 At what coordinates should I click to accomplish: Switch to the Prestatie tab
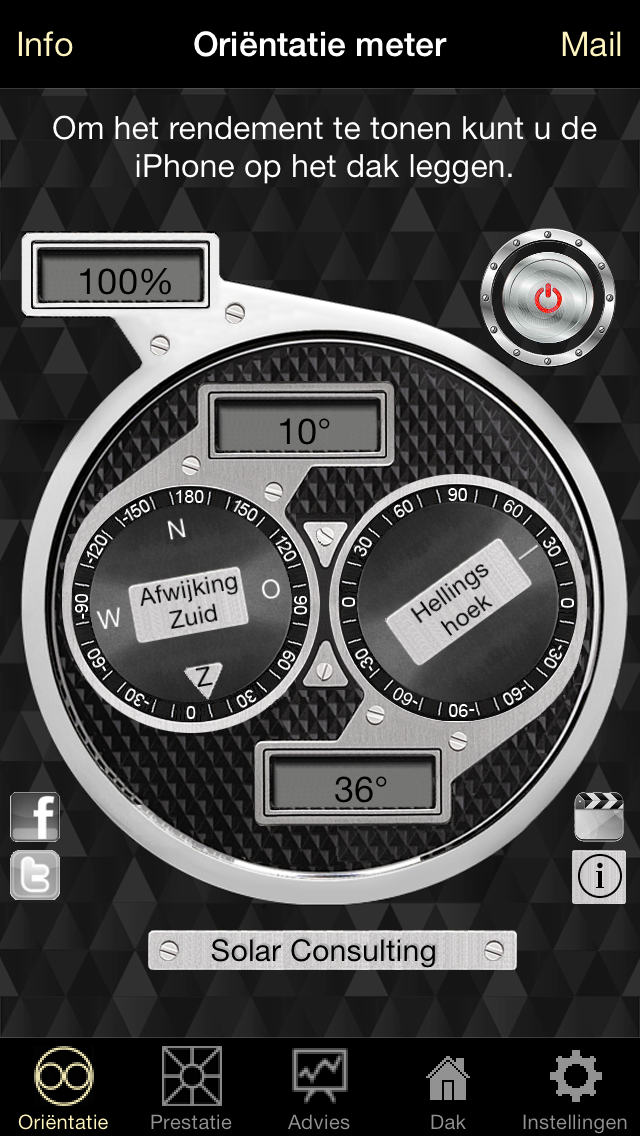[x=191, y=1088]
